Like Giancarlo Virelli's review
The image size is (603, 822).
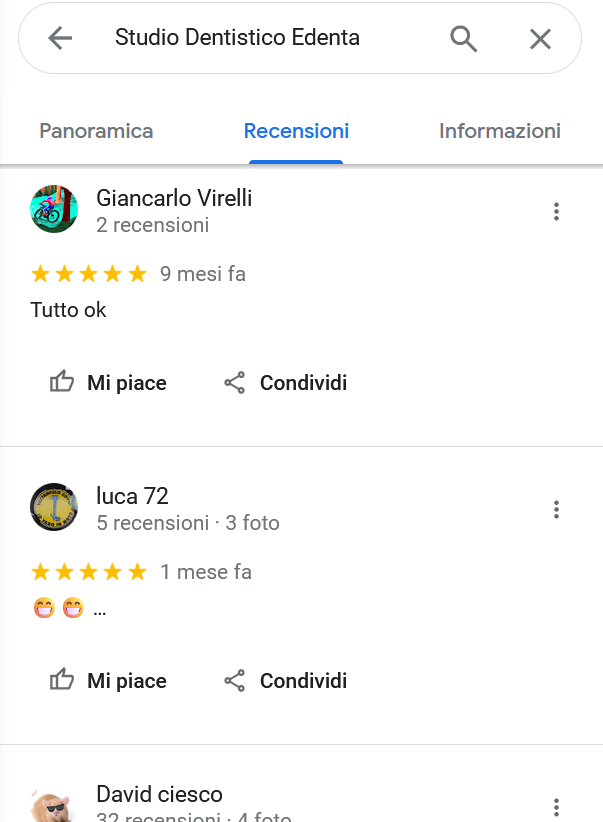[108, 383]
